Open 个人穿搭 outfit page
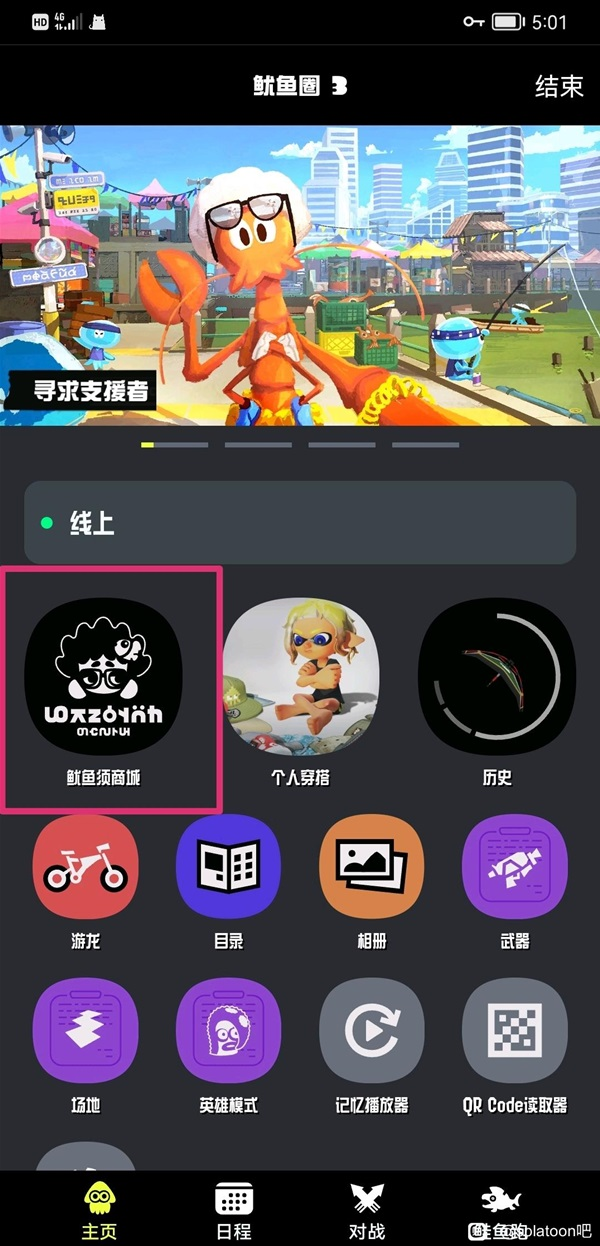Screen dimensions: 600x1246 click(301, 680)
